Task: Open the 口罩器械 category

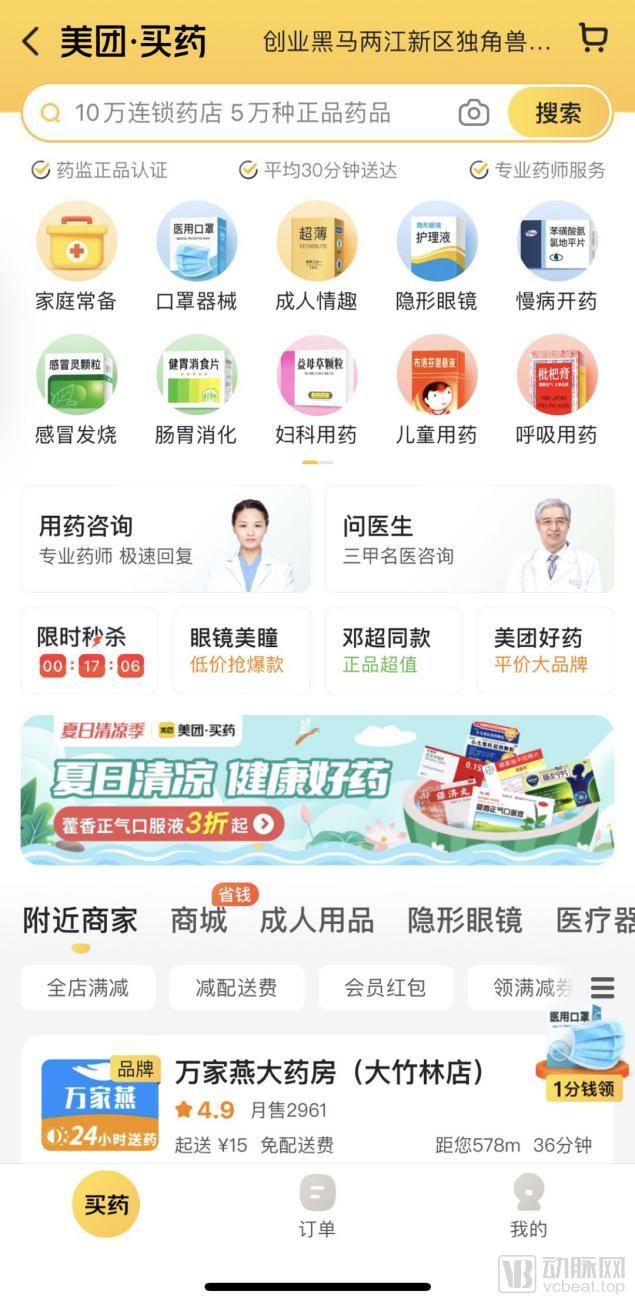Action: point(196,256)
